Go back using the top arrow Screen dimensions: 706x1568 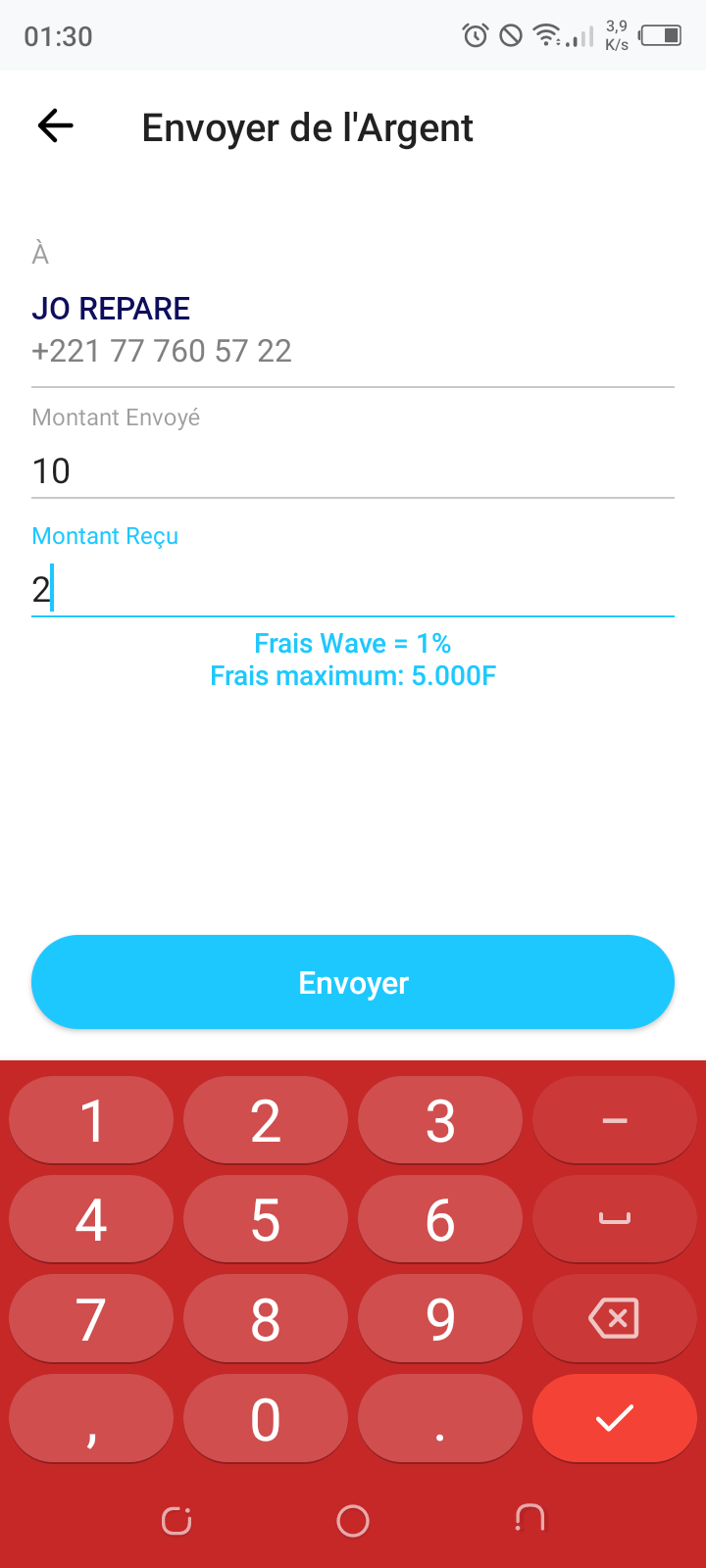click(x=55, y=126)
